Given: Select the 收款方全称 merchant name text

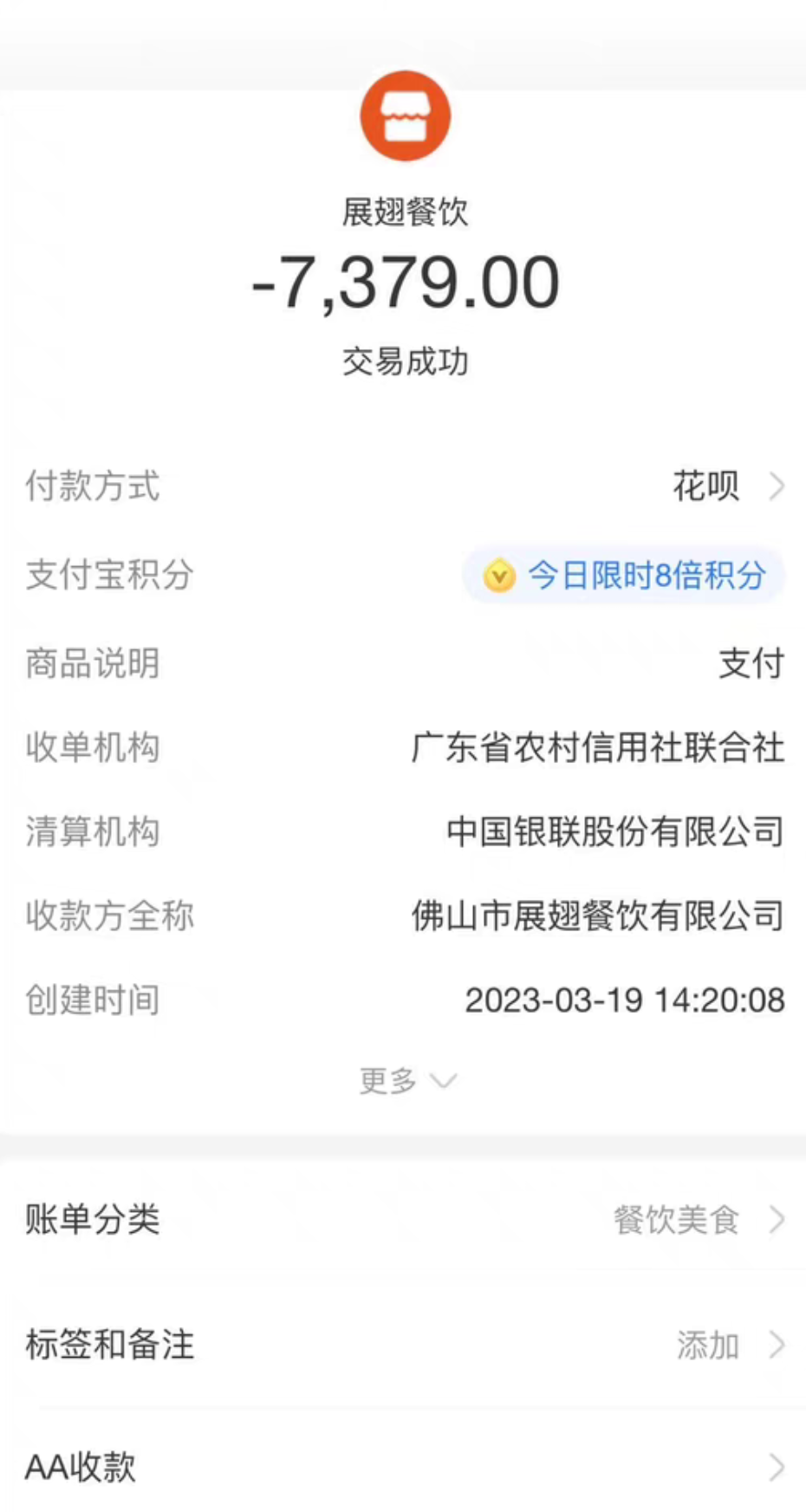Looking at the screenshot, I should pos(596,916).
